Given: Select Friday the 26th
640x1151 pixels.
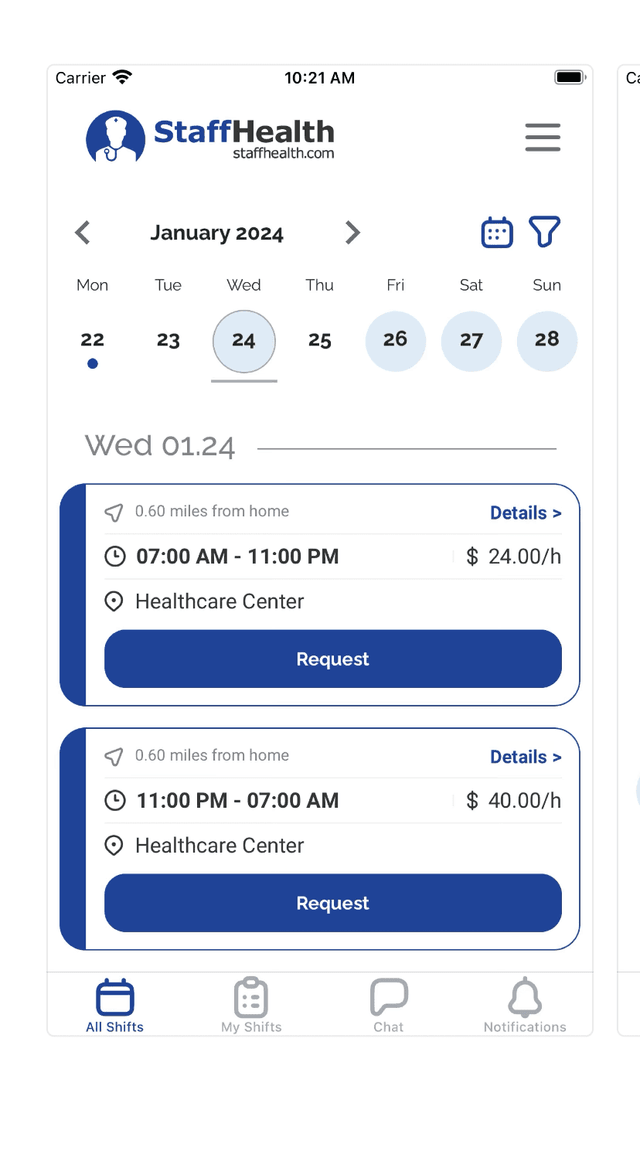Looking at the screenshot, I should click(395, 340).
